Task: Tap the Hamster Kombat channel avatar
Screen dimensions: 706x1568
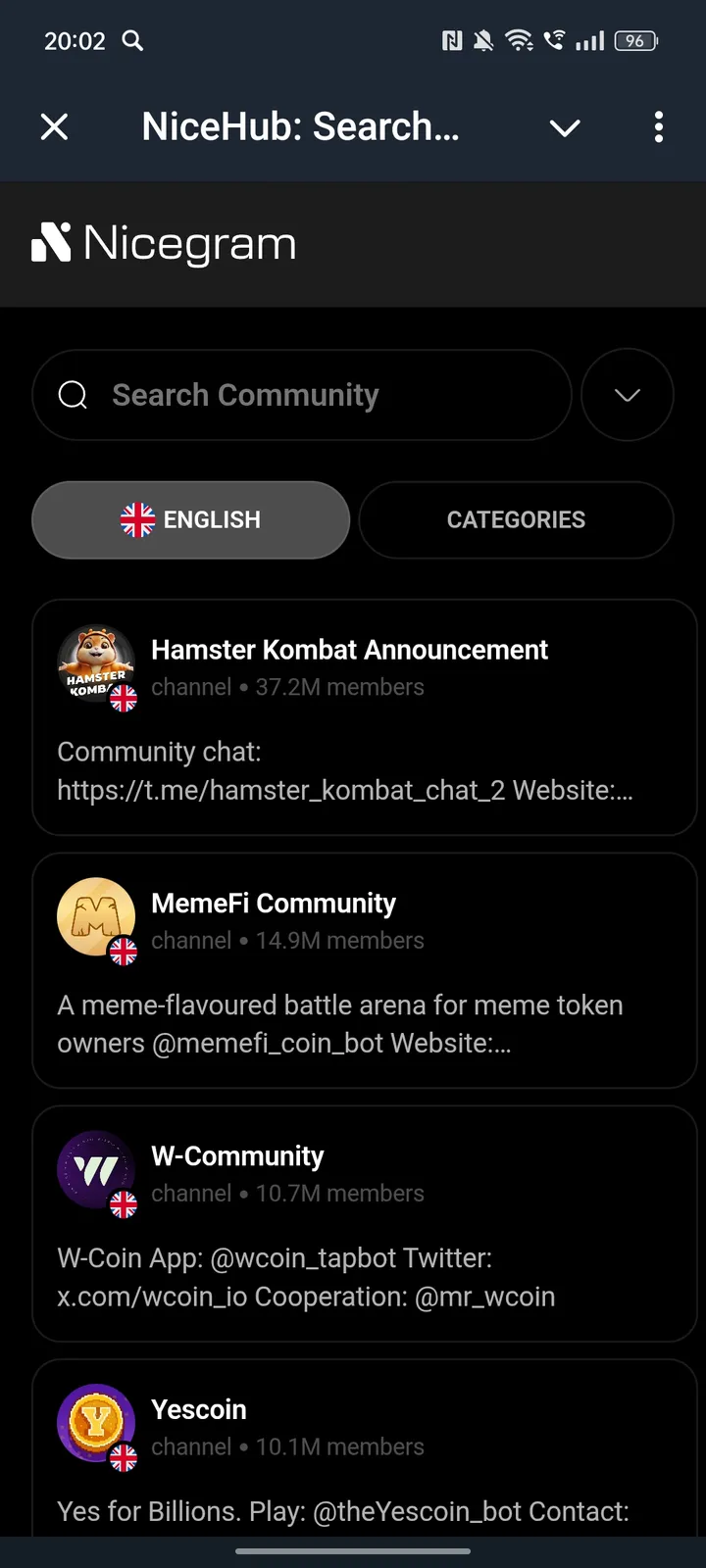Action: pyautogui.click(x=95, y=664)
